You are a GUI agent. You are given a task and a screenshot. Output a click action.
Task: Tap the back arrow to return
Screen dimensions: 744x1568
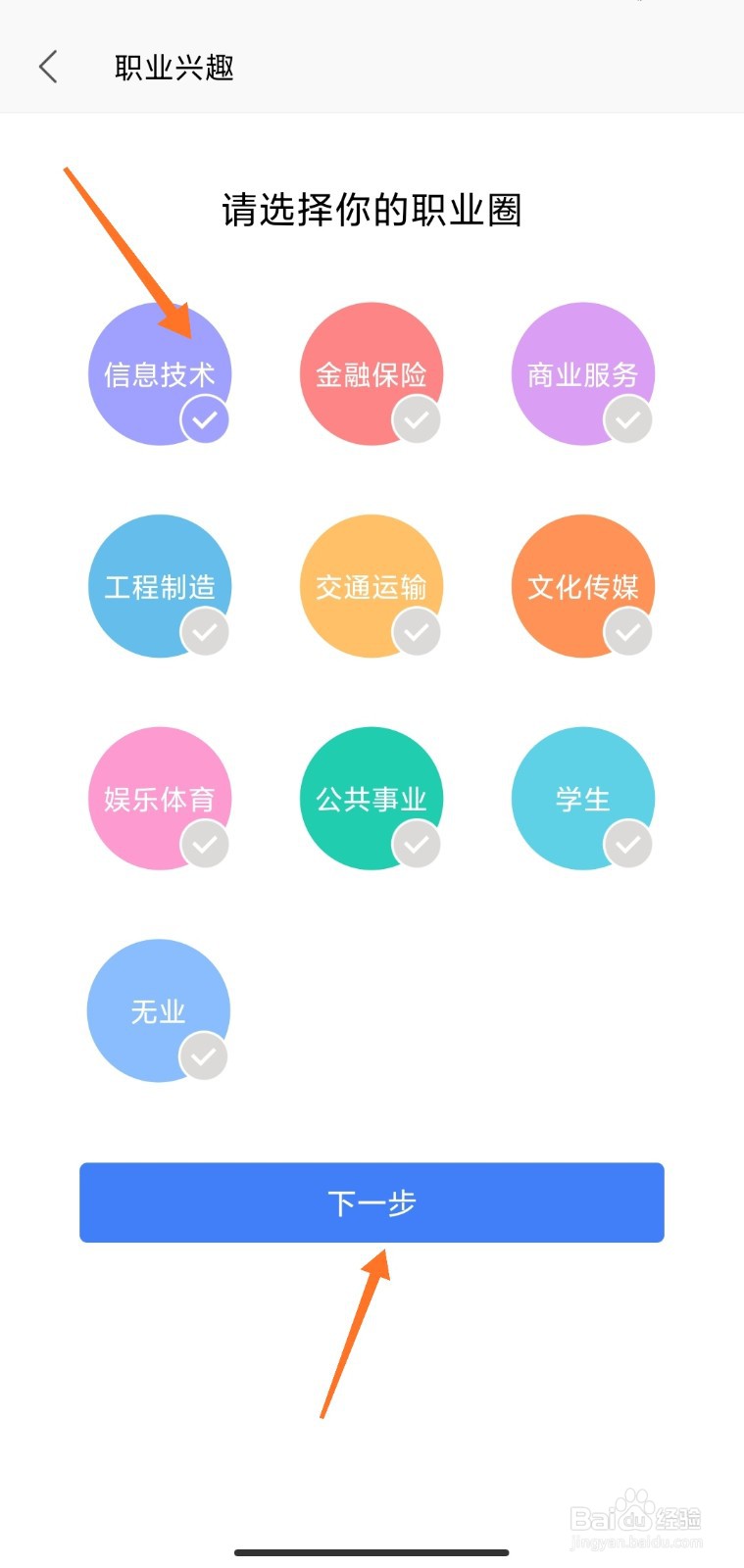pyautogui.click(x=47, y=67)
